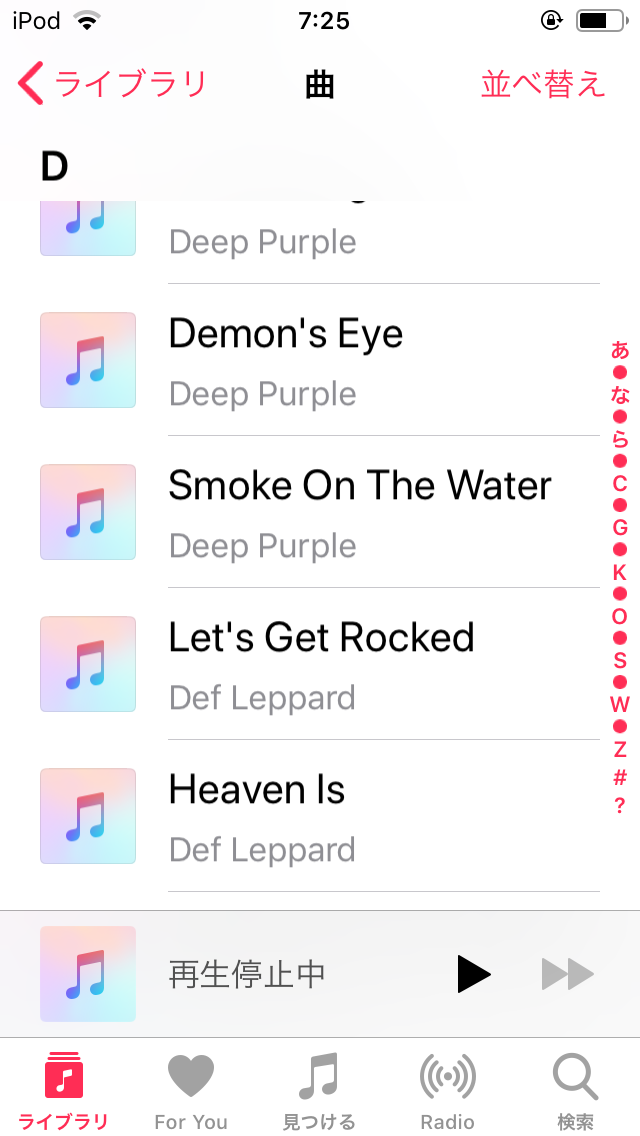
Task: Open the 並べ替え sort options
Action: point(543,84)
